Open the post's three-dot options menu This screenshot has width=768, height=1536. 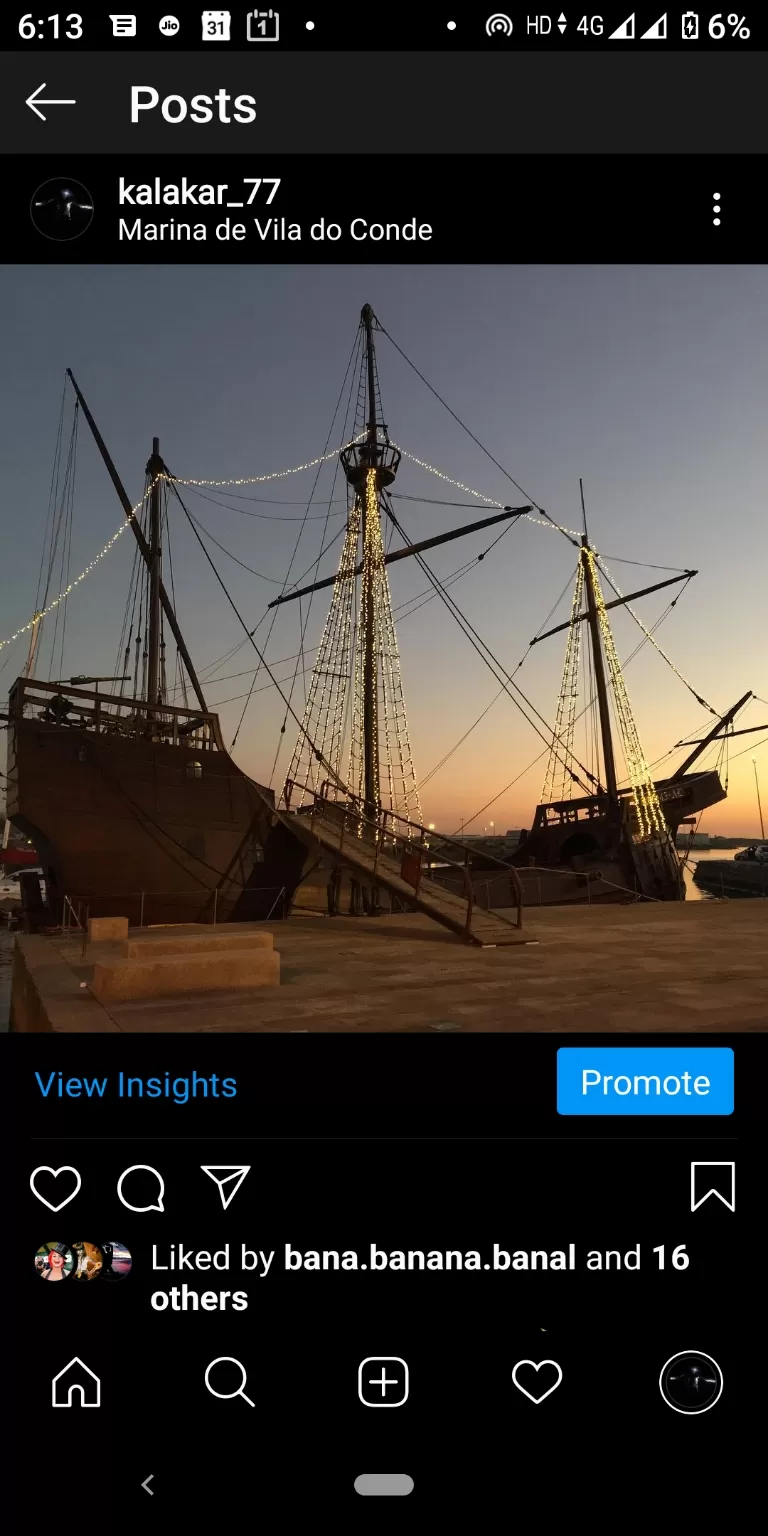(x=716, y=209)
